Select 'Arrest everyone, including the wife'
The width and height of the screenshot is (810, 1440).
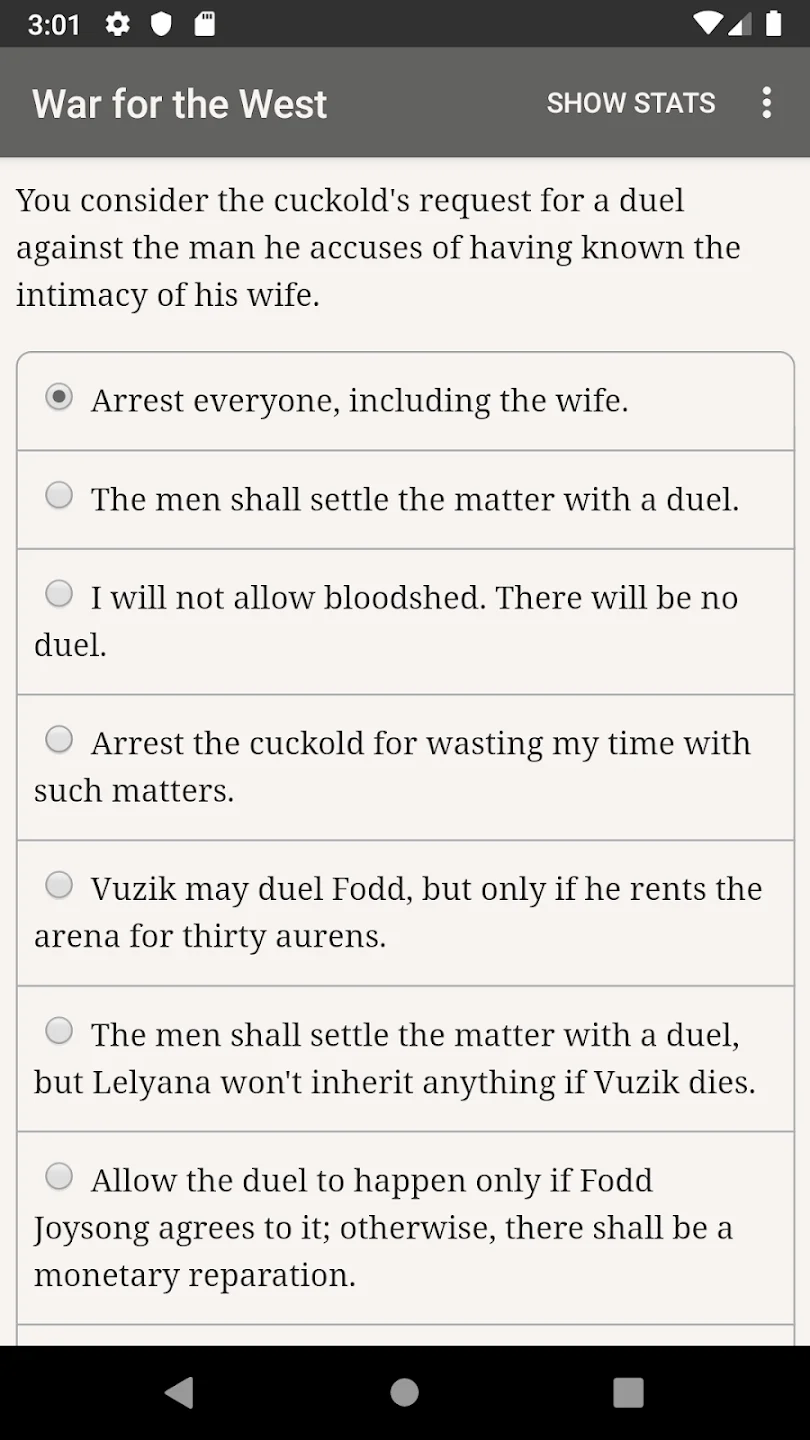tap(405, 401)
